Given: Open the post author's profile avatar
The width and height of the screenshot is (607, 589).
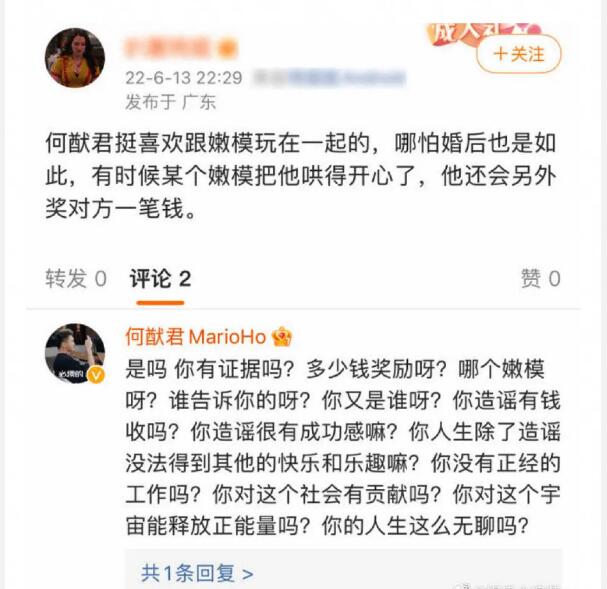Looking at the screenshot, I should point(75,58).
